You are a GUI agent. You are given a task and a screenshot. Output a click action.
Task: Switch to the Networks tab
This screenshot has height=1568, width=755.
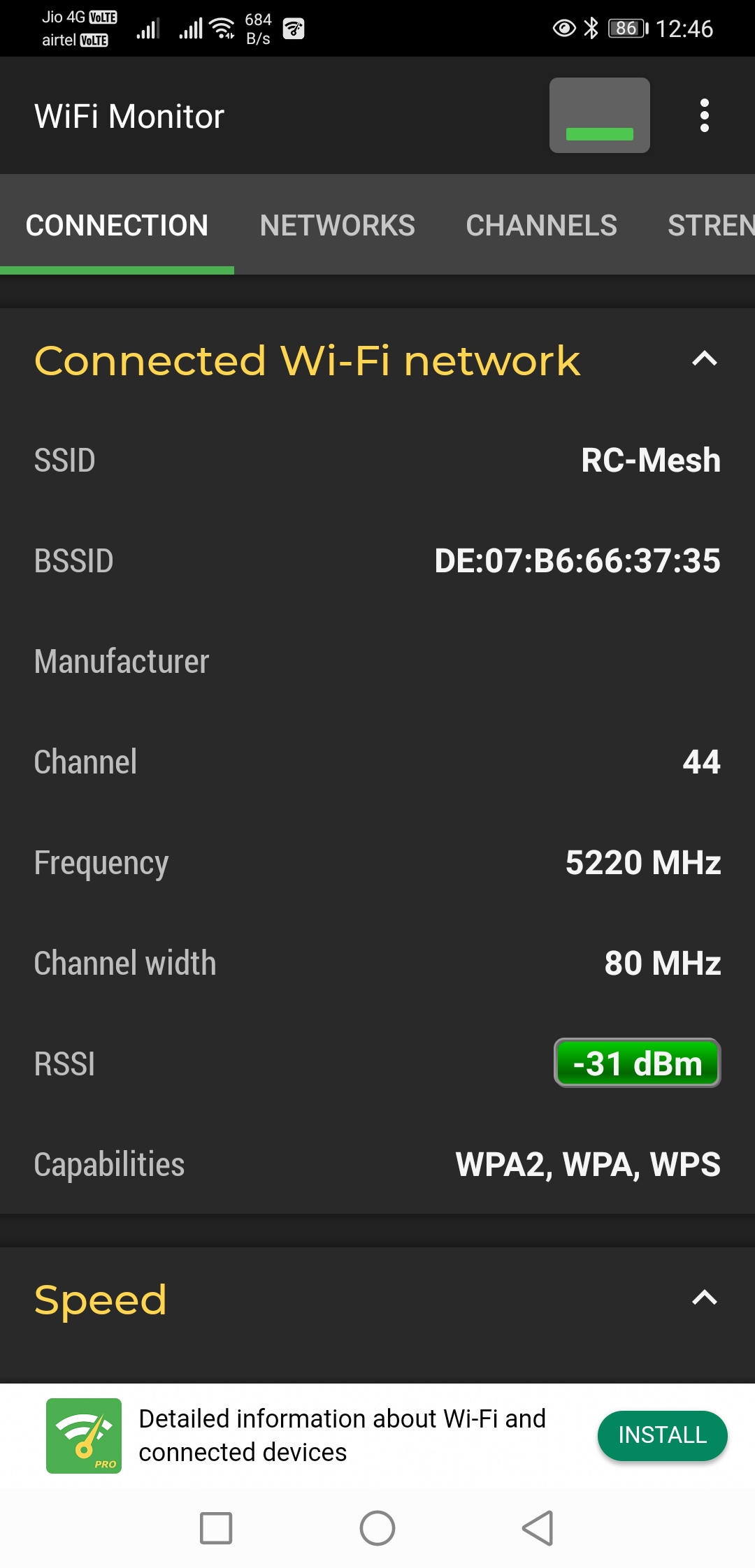pyautogui.click(x=338, y=225)
